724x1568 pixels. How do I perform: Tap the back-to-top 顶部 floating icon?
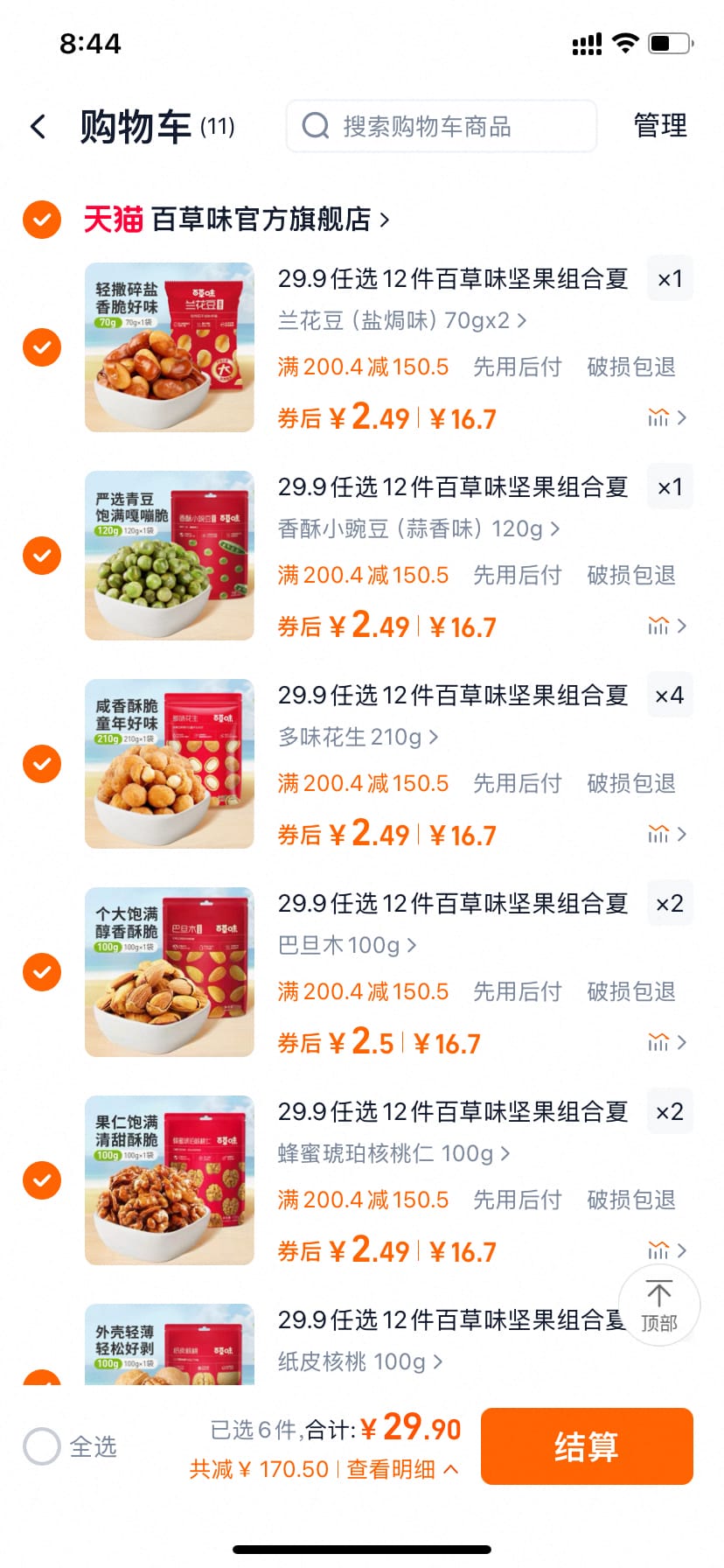coord(658,1305)
